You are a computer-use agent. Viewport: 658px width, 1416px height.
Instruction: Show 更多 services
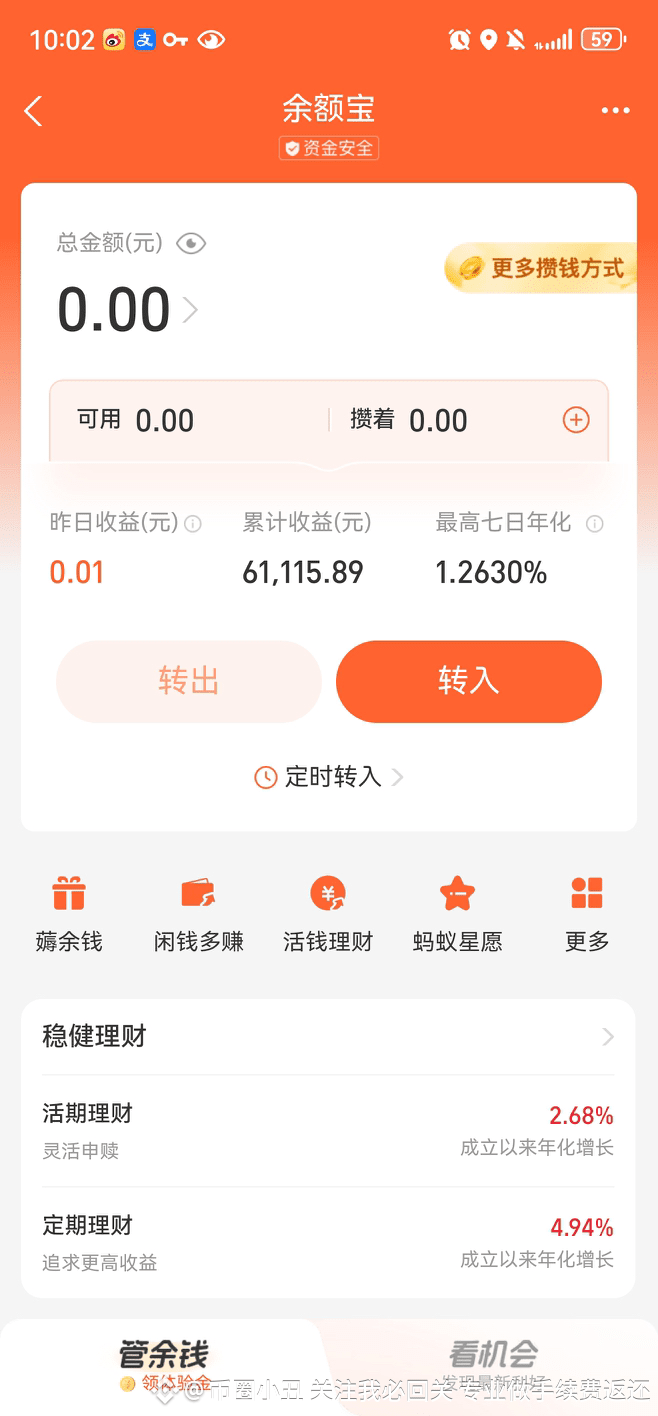coord(587,914)
